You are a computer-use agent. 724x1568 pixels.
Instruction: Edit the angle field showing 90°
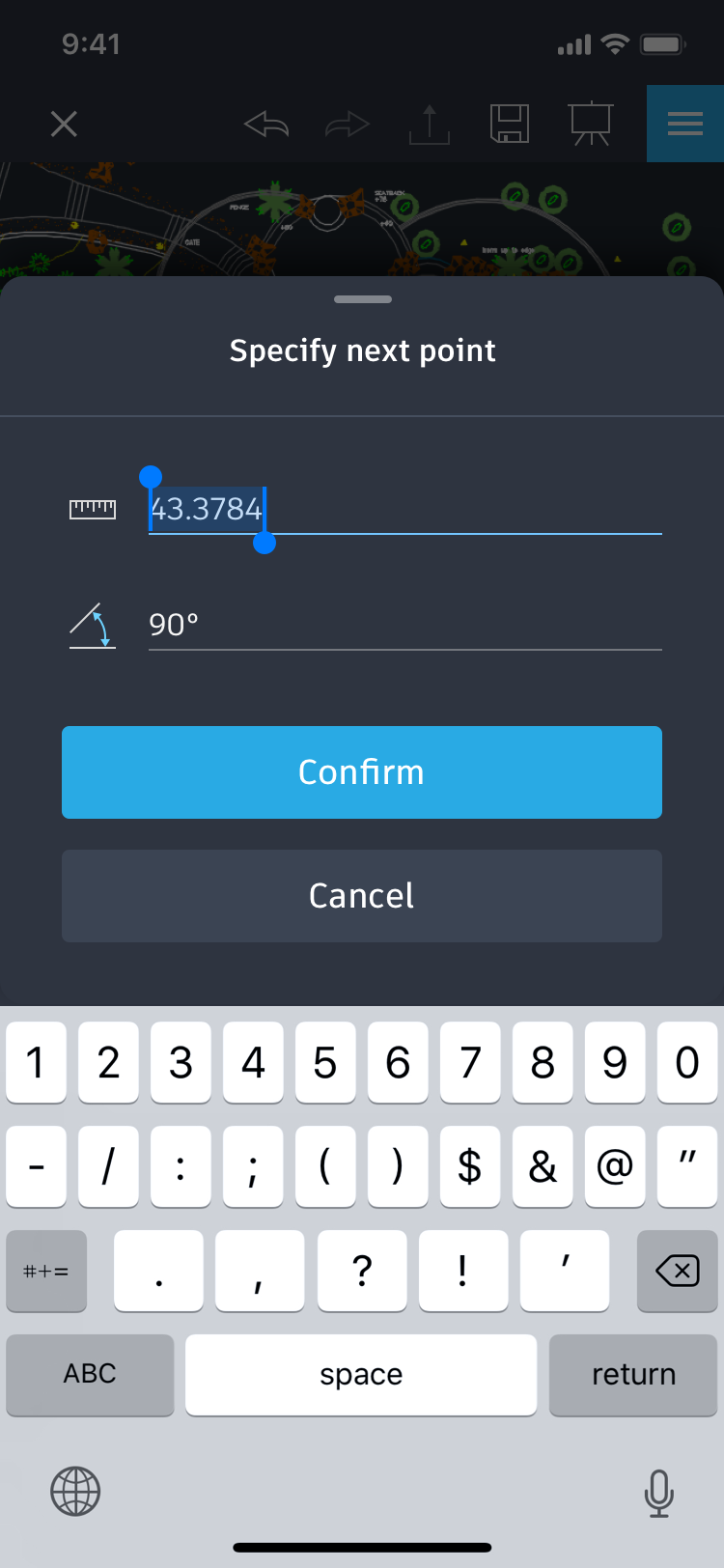tap(405, 625)
